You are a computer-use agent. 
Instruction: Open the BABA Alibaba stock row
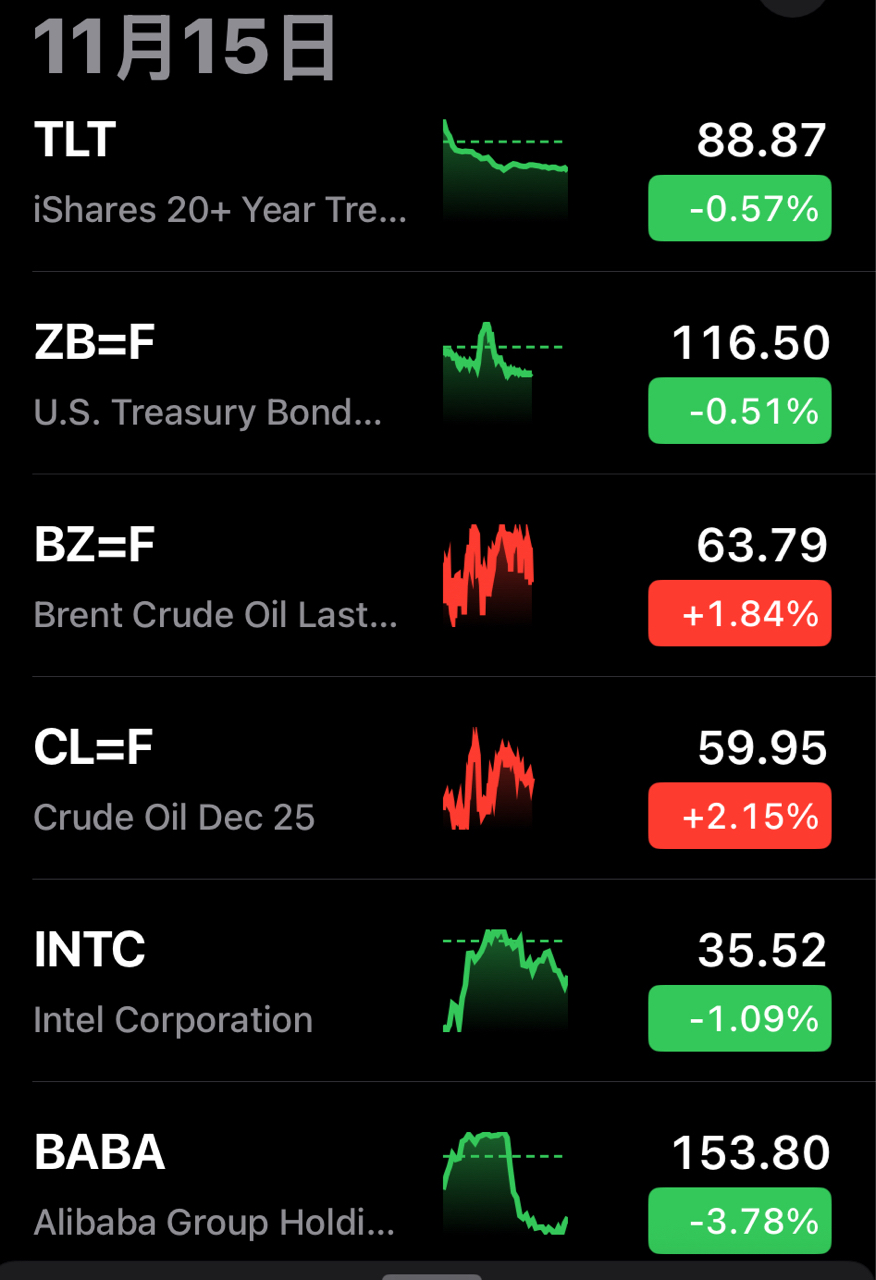pos(220,1187)
